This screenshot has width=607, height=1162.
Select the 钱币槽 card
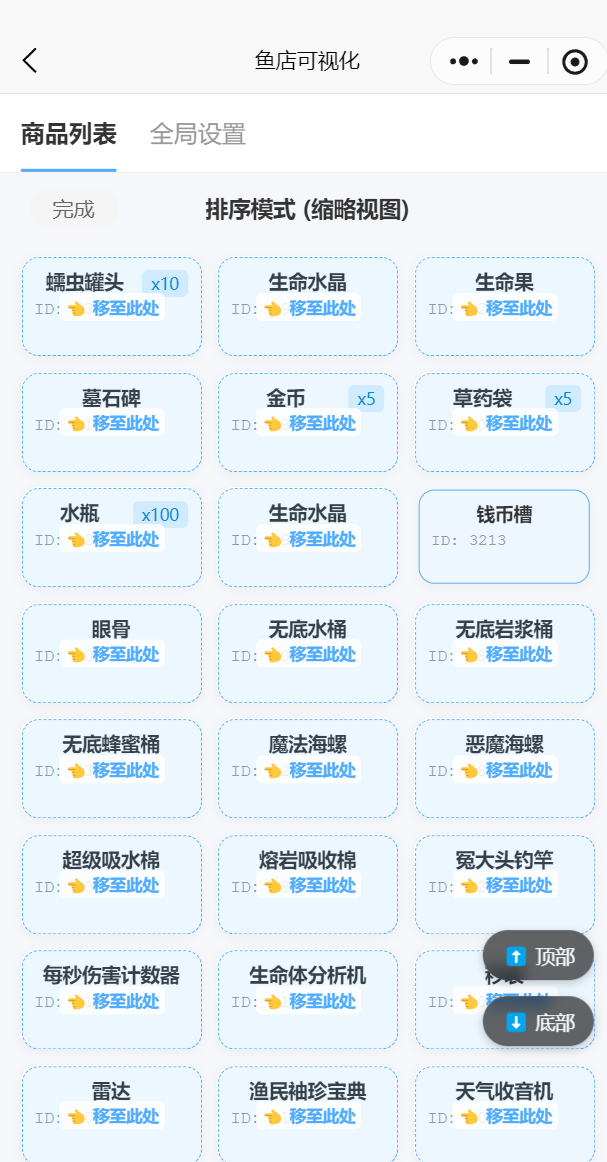[x=504, y=536]
